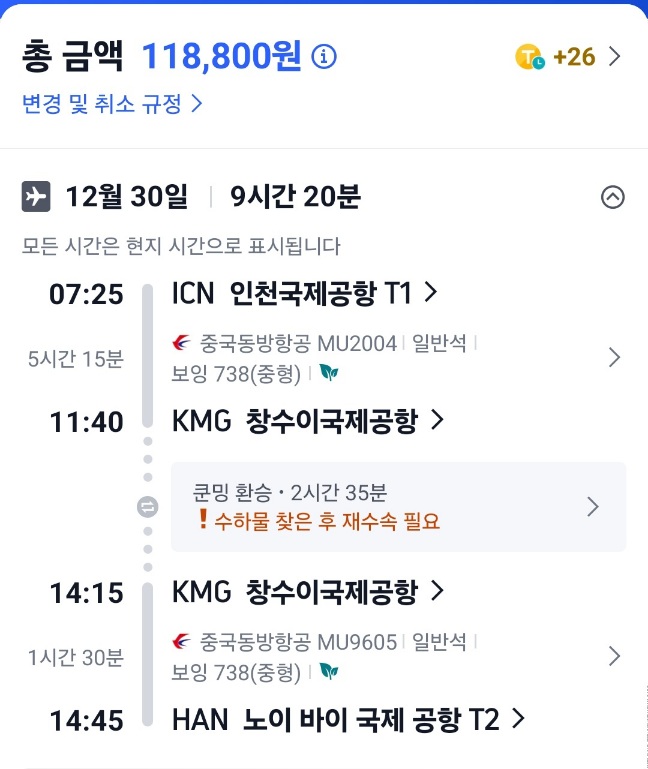Open the +26 points reward details
648x769 pixels.
(568, 57)
